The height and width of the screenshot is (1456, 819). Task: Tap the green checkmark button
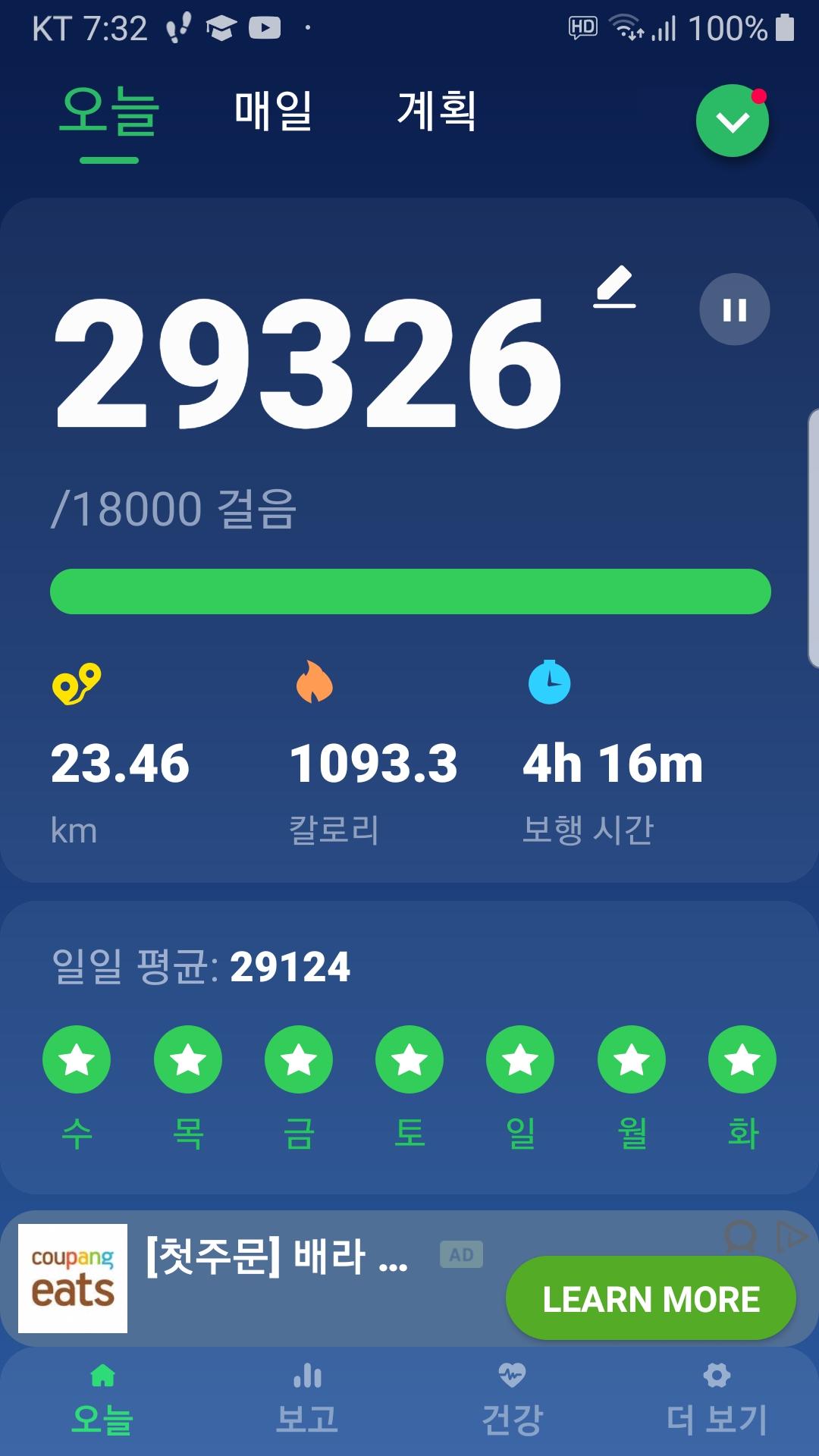click(x=732, y=121)
